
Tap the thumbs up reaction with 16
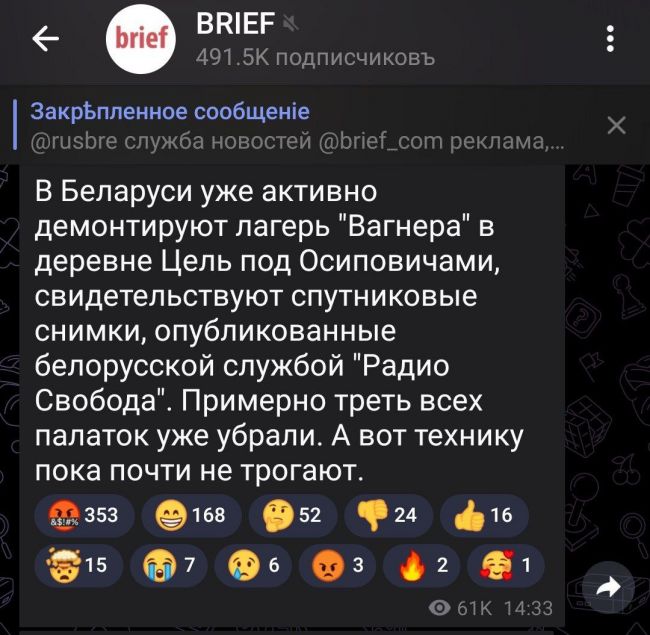click(x=484, y=515)
